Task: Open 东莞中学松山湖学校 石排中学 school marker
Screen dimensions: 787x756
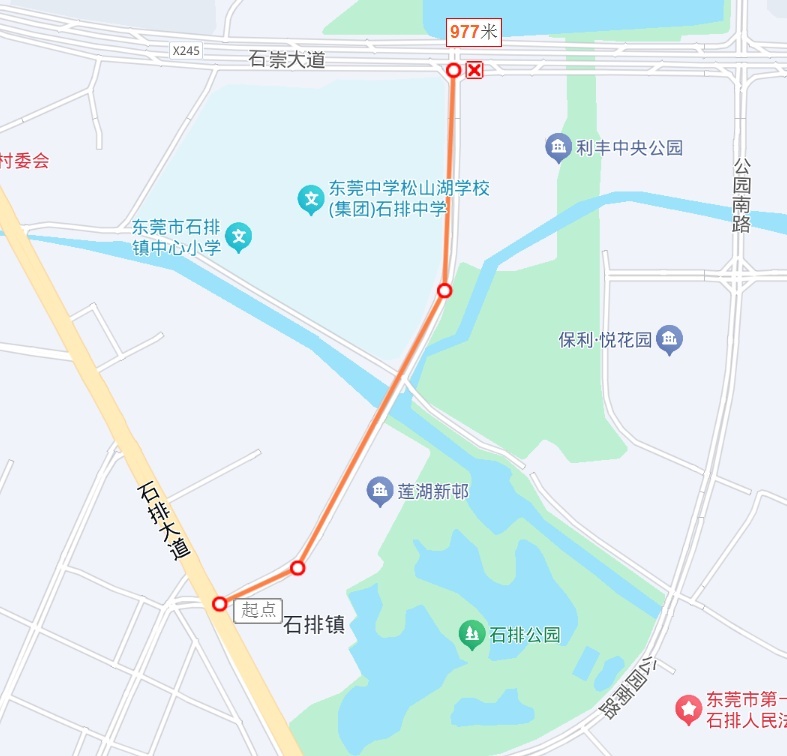Action: coord(312,200)
